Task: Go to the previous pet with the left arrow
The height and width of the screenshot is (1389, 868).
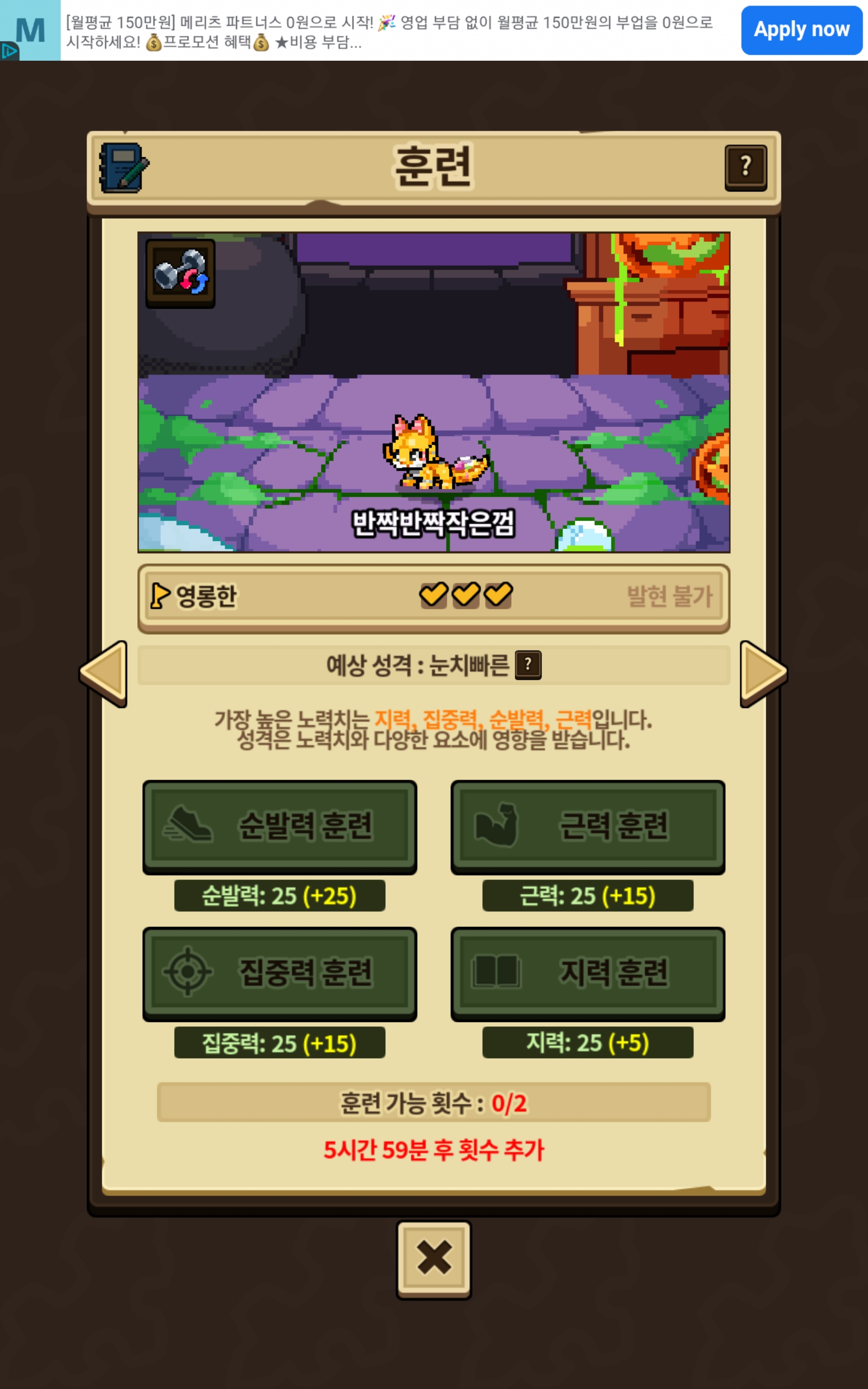Action: click(105, 673)
